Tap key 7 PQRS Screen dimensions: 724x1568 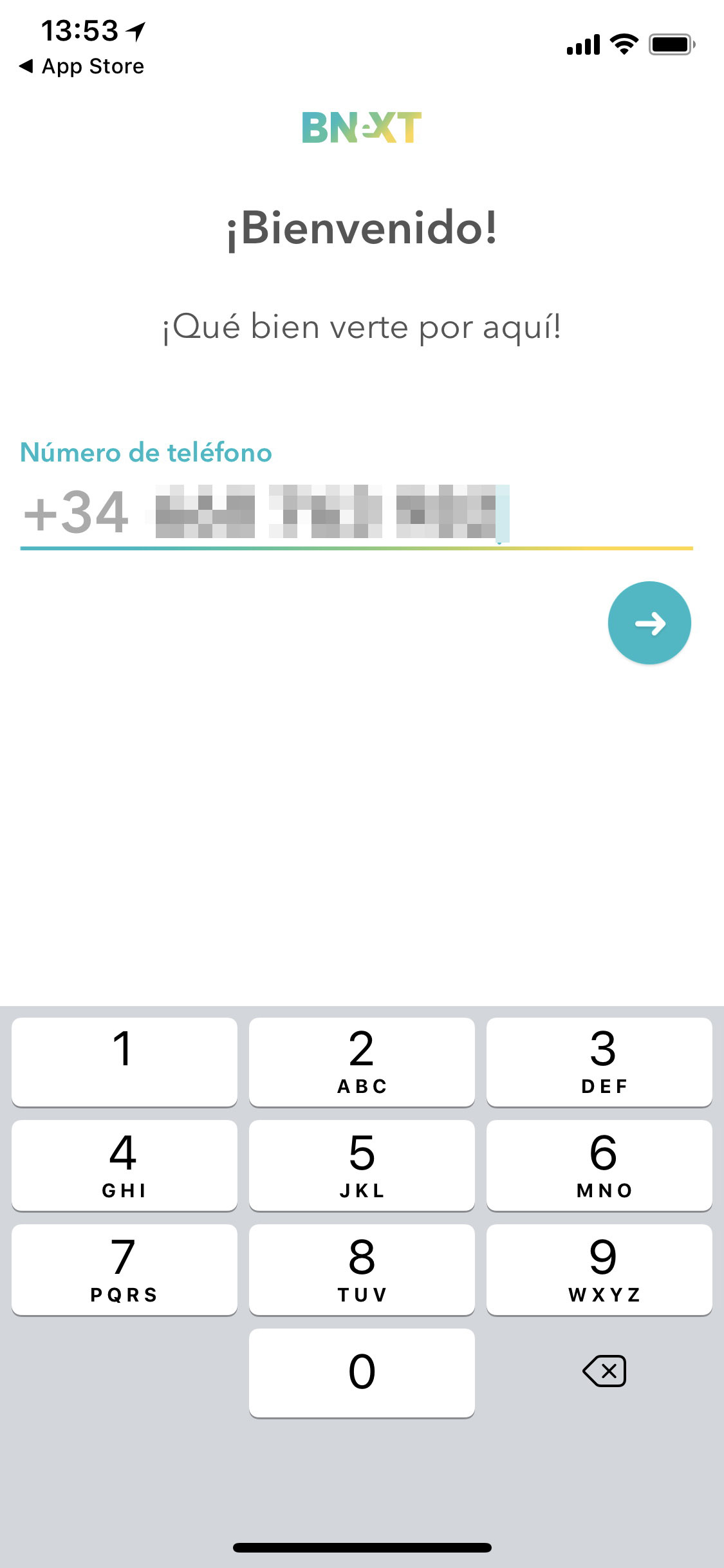pos(124,1270)
